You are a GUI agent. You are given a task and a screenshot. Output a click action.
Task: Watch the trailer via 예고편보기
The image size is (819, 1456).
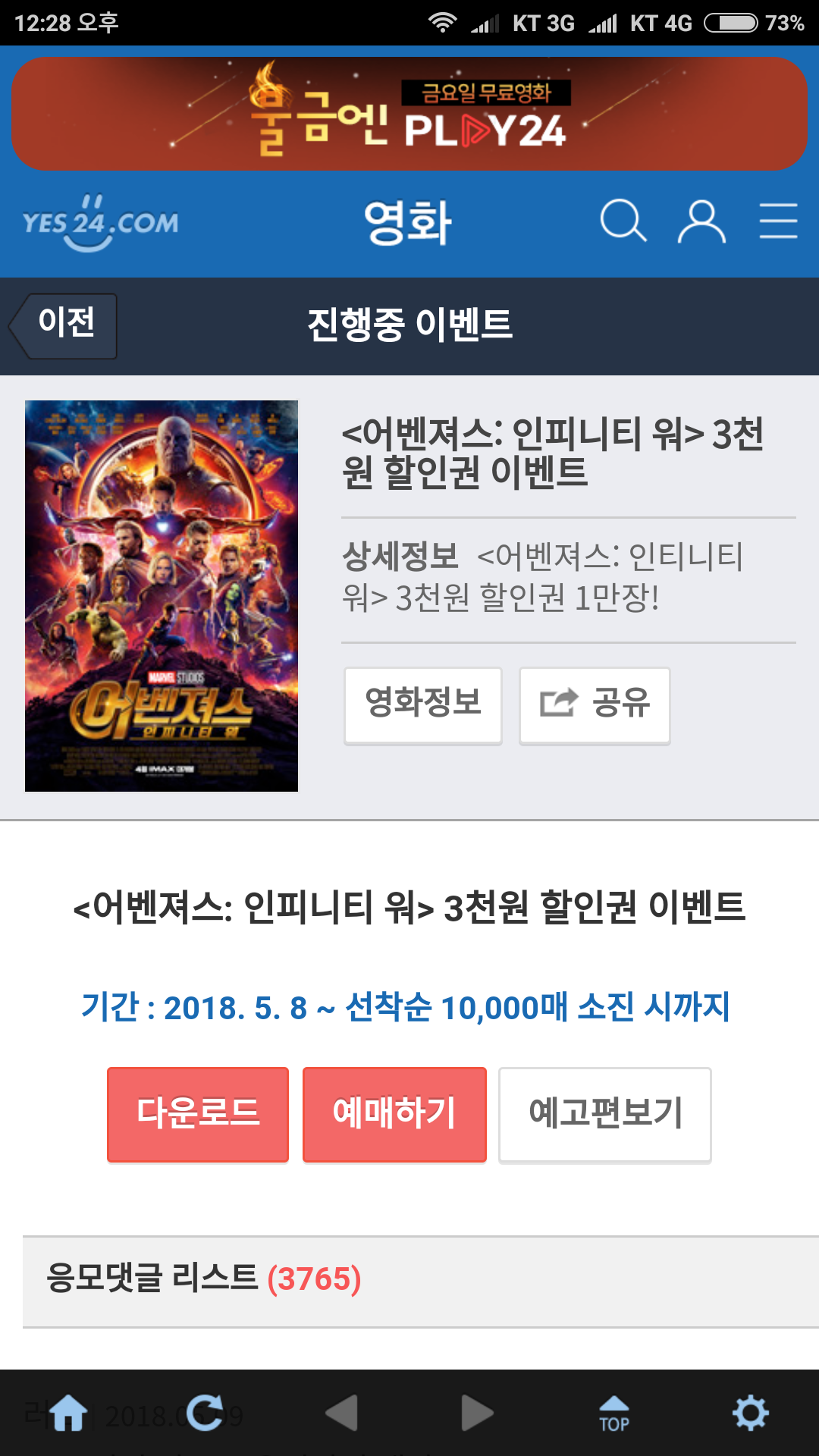(x=604, y=1114)
